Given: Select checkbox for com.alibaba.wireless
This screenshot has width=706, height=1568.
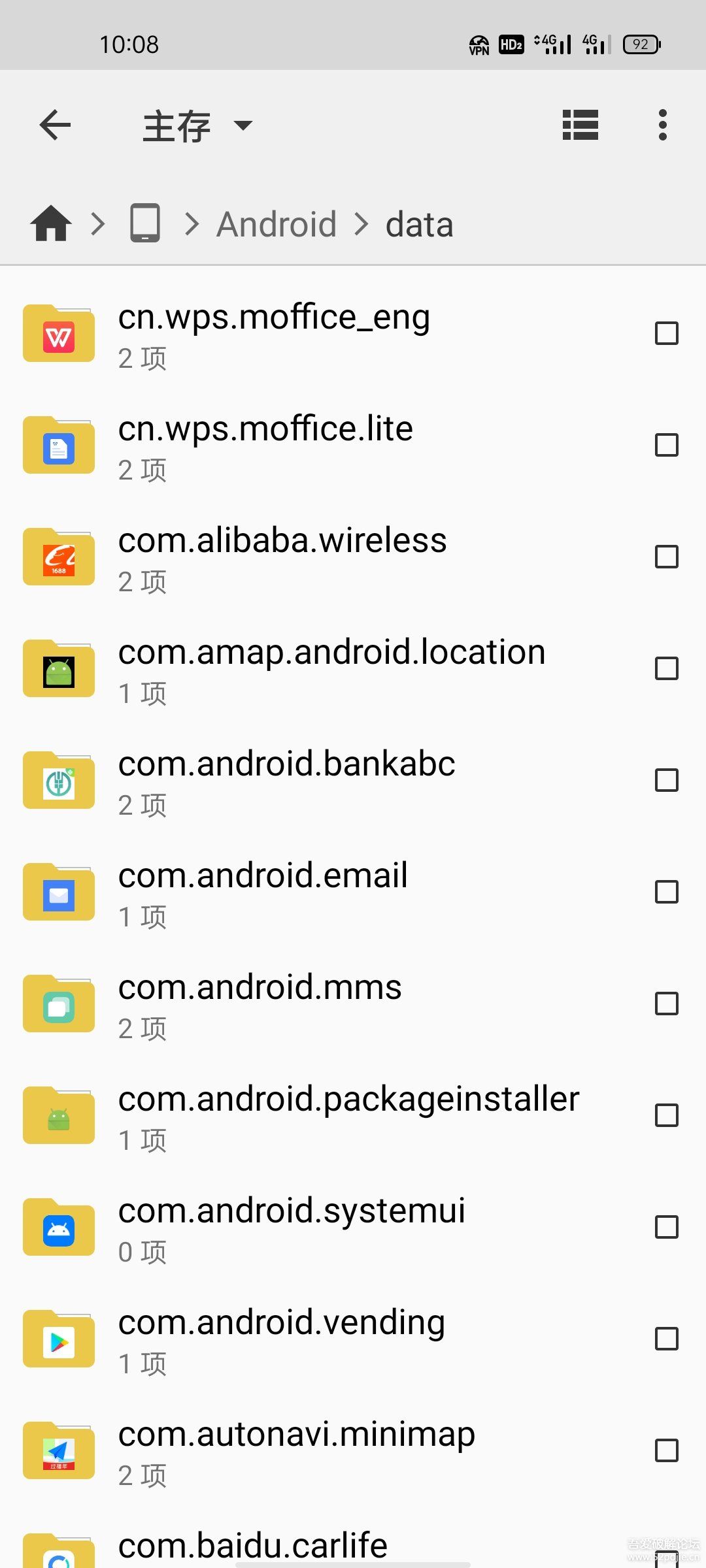Looking at the screenshot, I should (666, 557).
